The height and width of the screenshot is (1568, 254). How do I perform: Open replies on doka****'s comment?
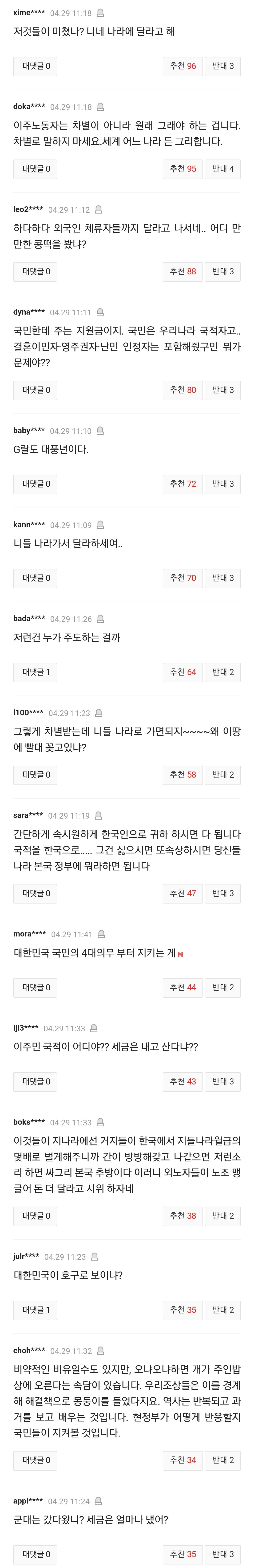36,169
